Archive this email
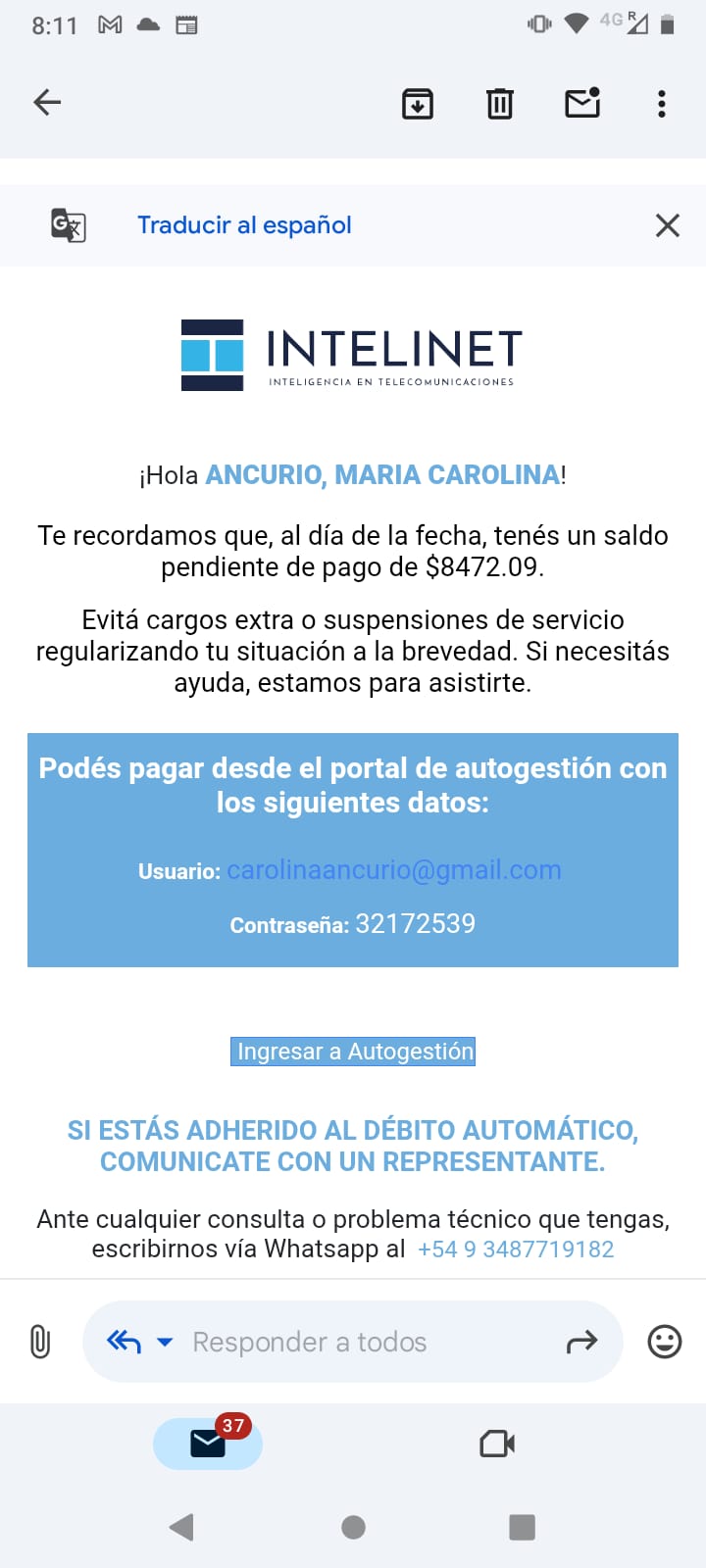 [418, 103]
